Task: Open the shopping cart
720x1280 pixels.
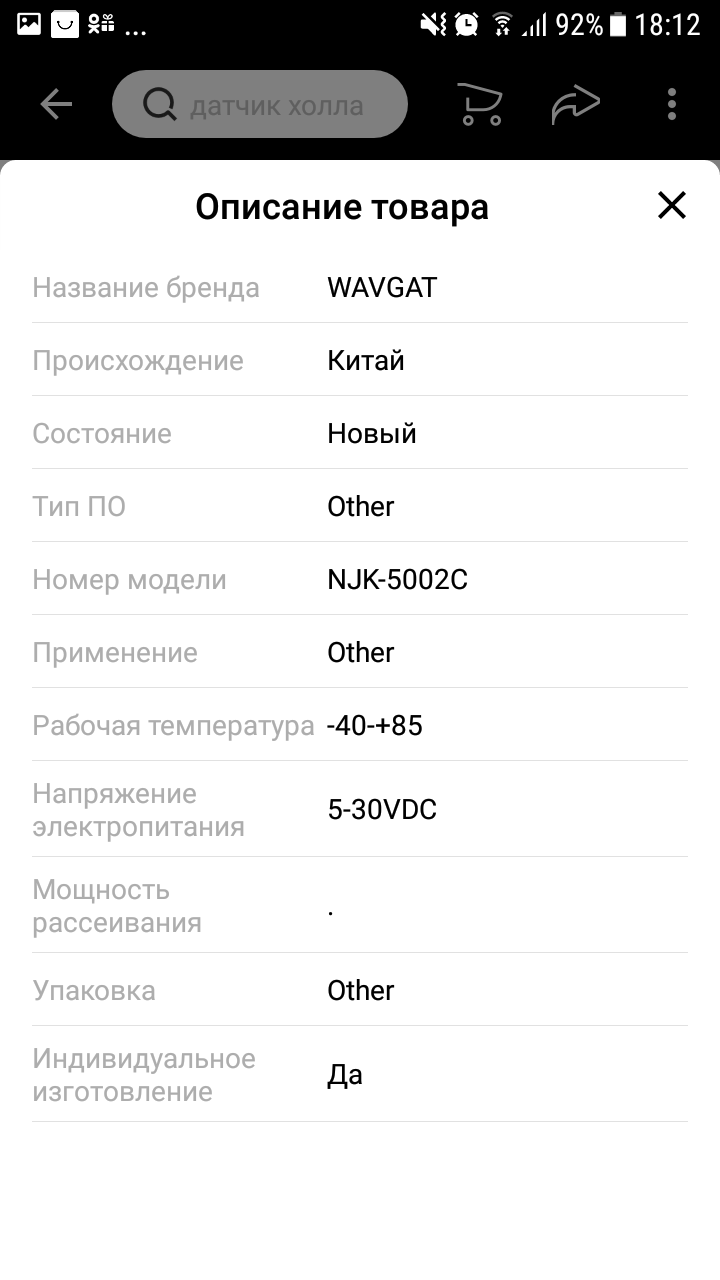Action: (x=479, y=104)
